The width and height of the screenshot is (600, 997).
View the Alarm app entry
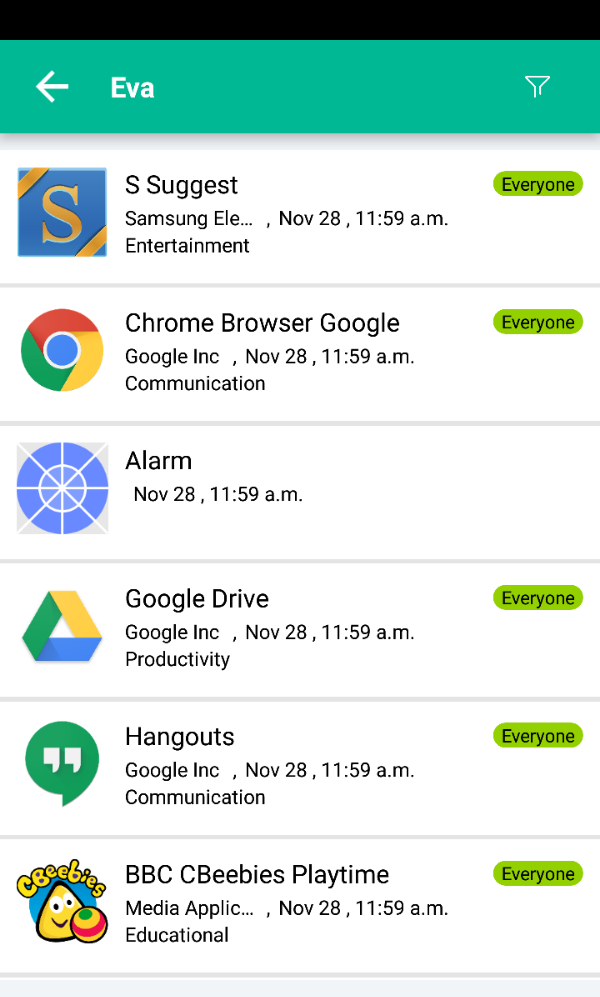(x=300, y=490)
